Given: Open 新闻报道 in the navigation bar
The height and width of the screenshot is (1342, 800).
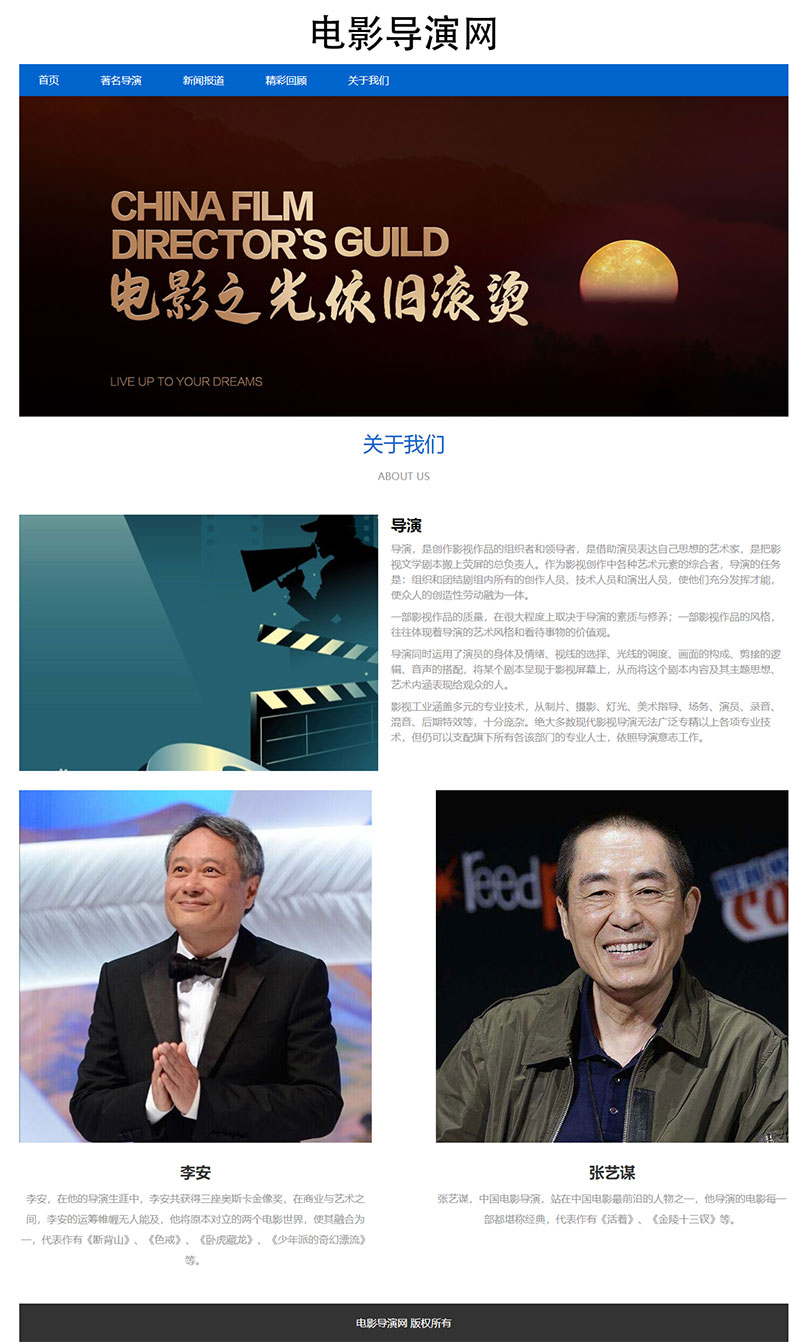Looking at the screenshot, I should click(x=203, y=80).
